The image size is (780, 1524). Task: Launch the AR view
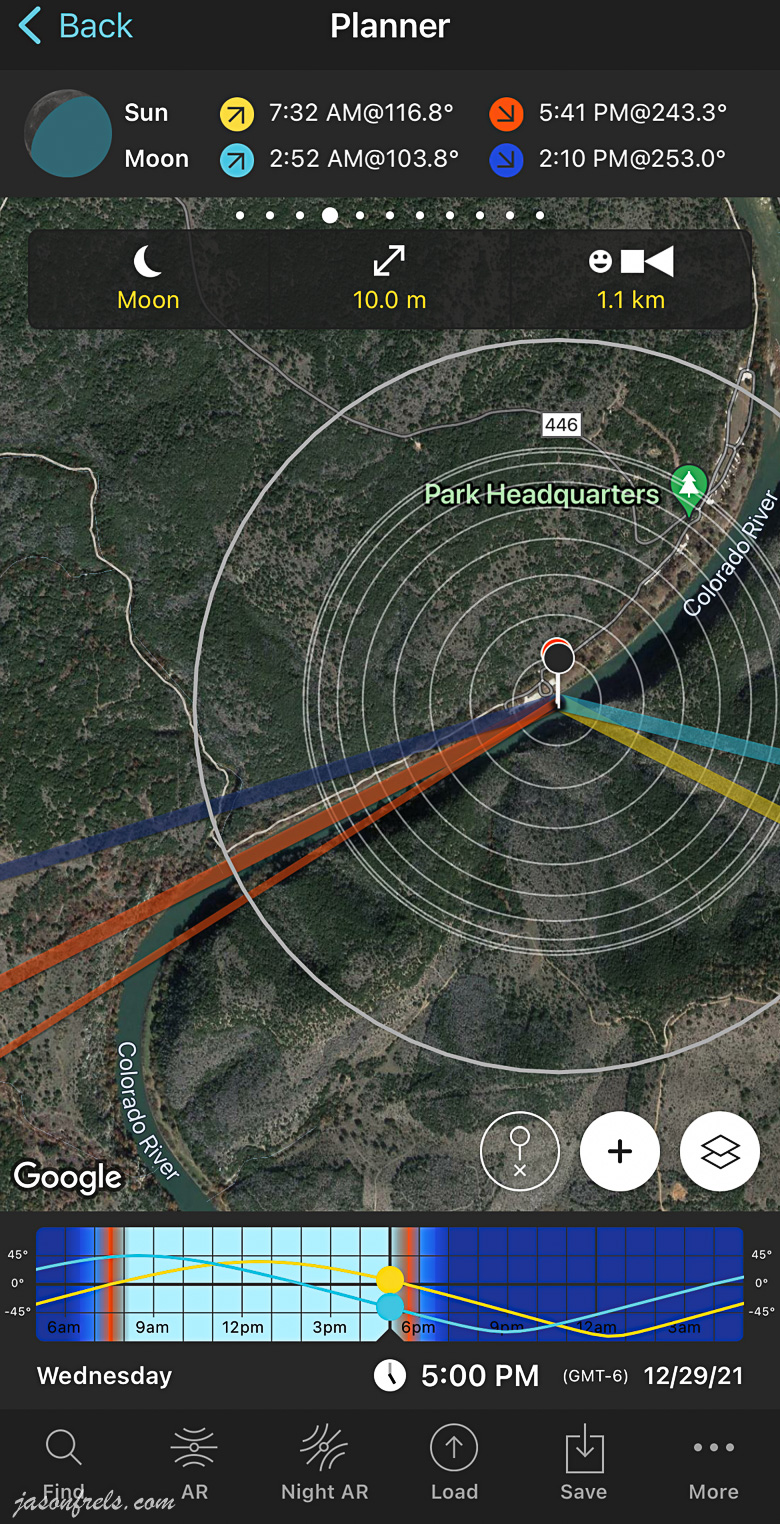tap(194, 1462)
